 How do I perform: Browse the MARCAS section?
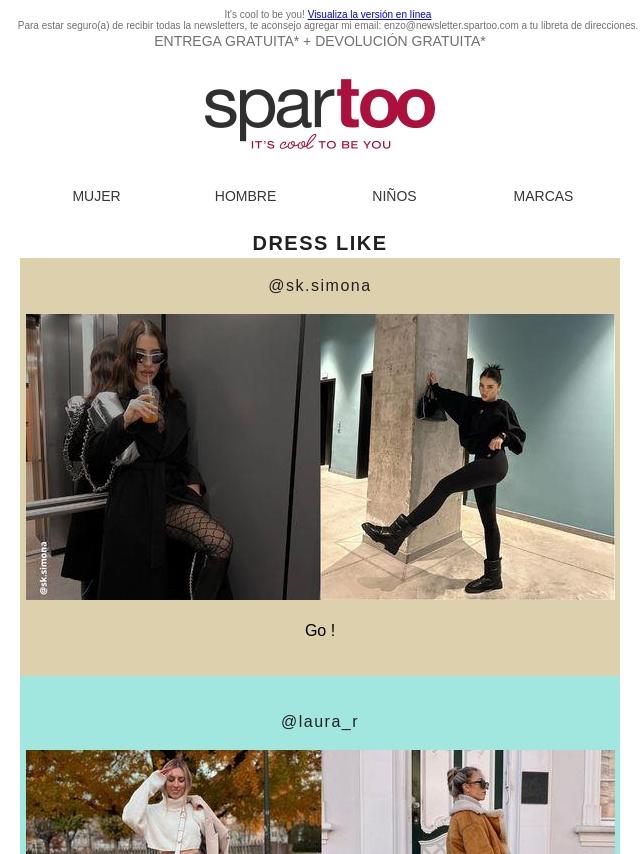coord(543,196)
